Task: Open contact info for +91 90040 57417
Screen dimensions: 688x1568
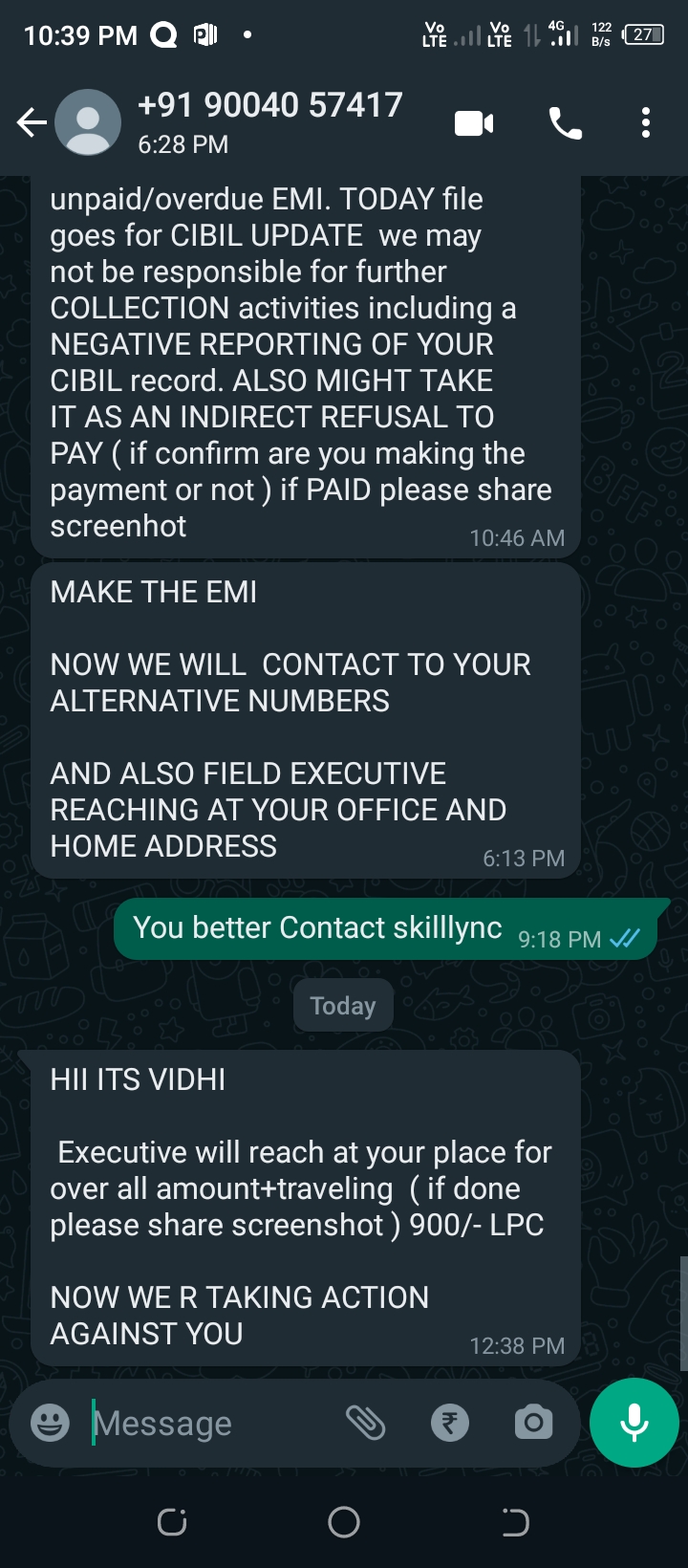Action: pyautogui.click(x=270, y=122)
